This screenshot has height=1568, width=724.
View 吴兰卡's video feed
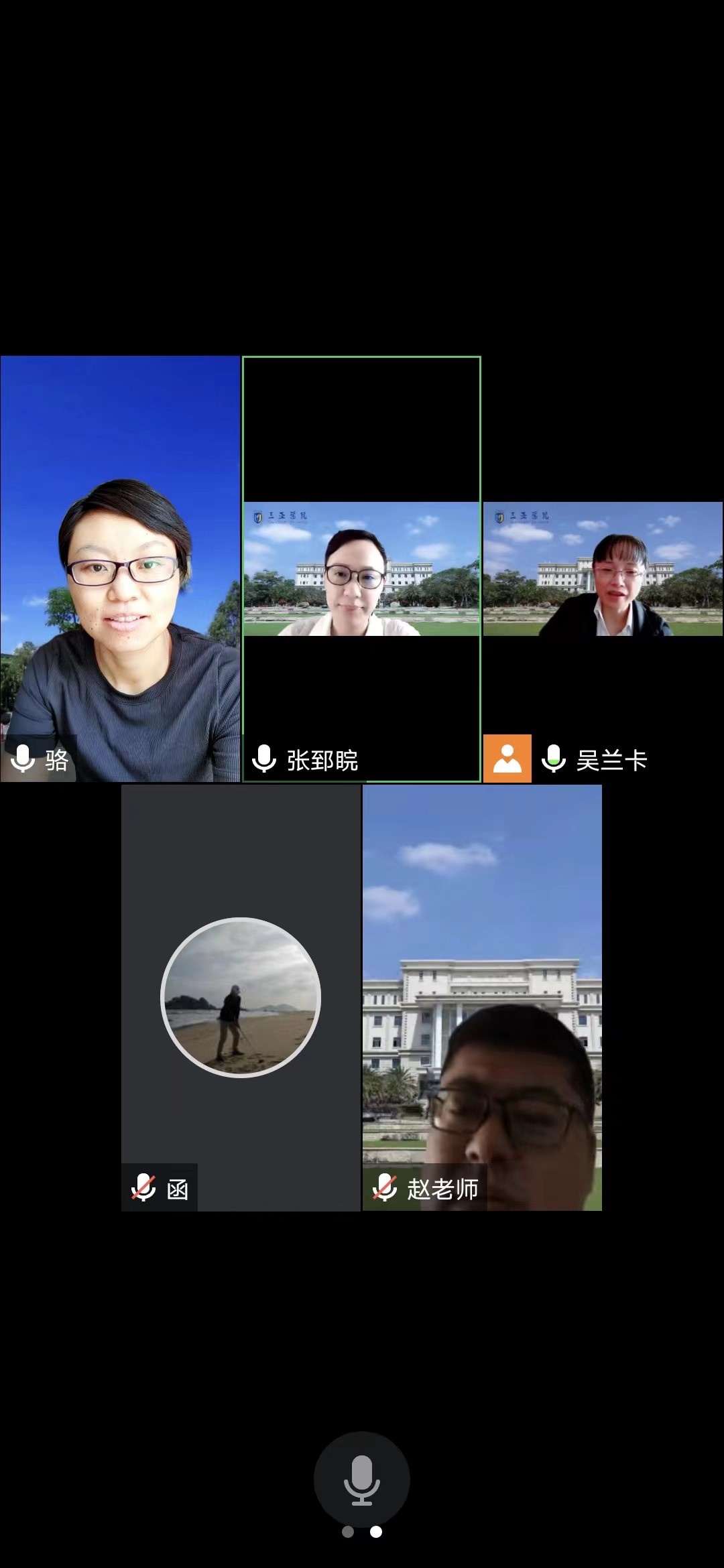point(603,570)
